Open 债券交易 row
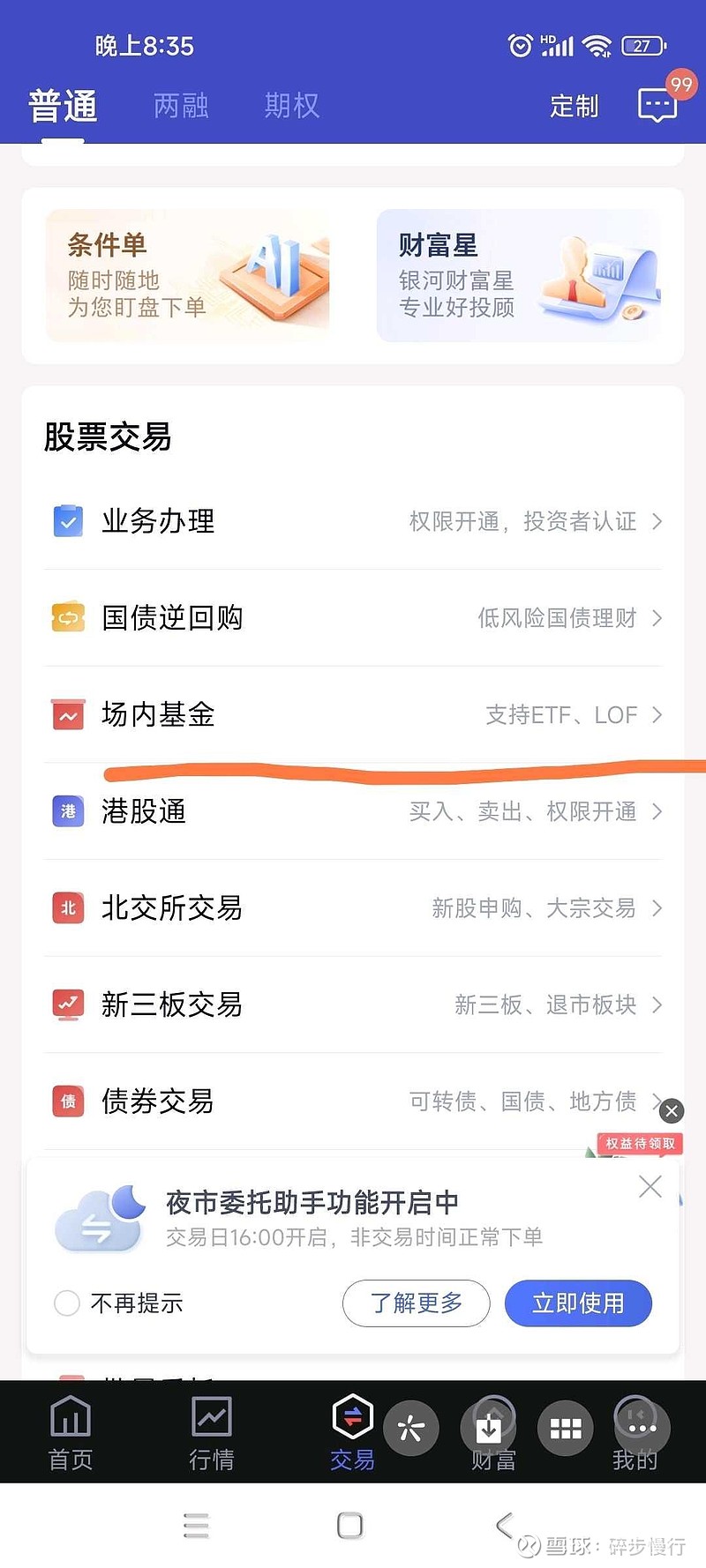Image resolution: width=706 pixels, height=1568 pixels. [x=353, y=1101]
